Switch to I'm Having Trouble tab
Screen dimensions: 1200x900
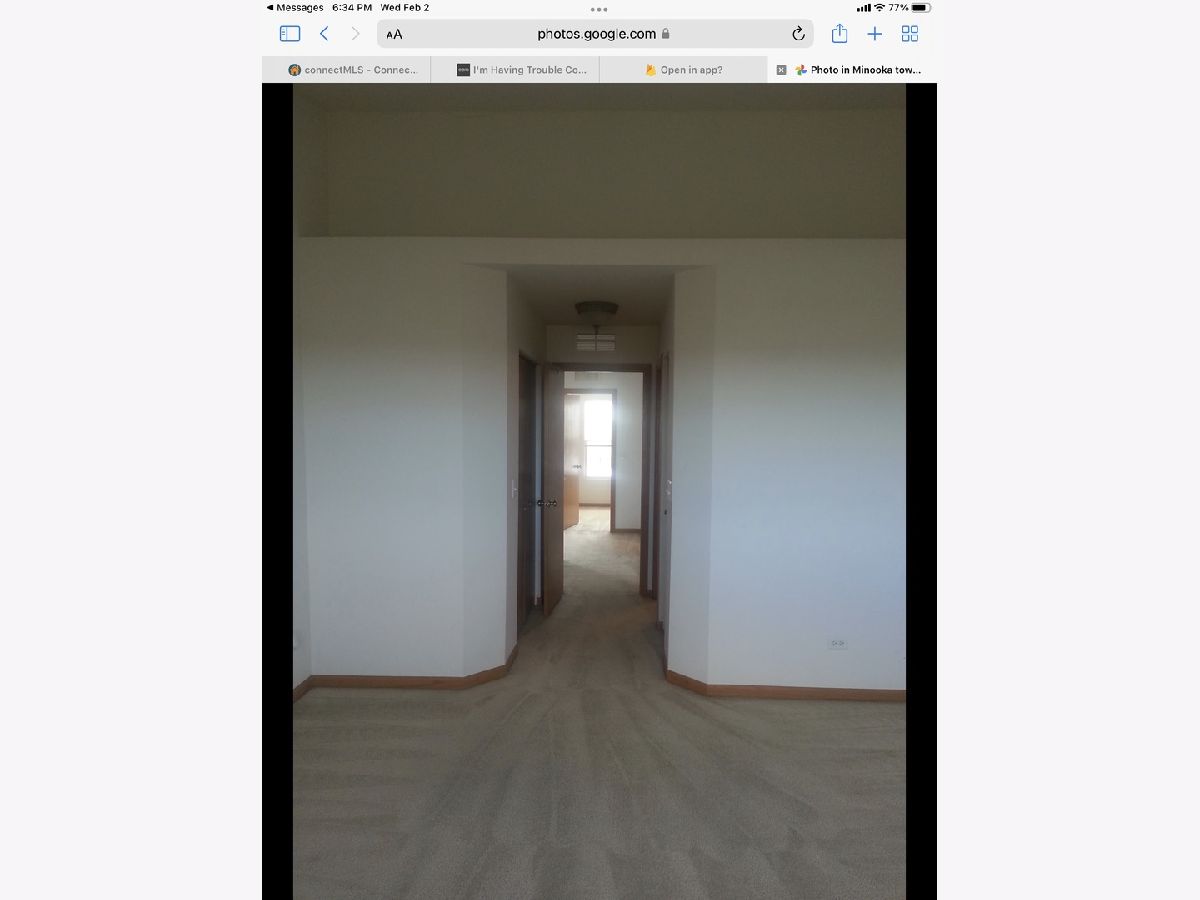(520, 70)
